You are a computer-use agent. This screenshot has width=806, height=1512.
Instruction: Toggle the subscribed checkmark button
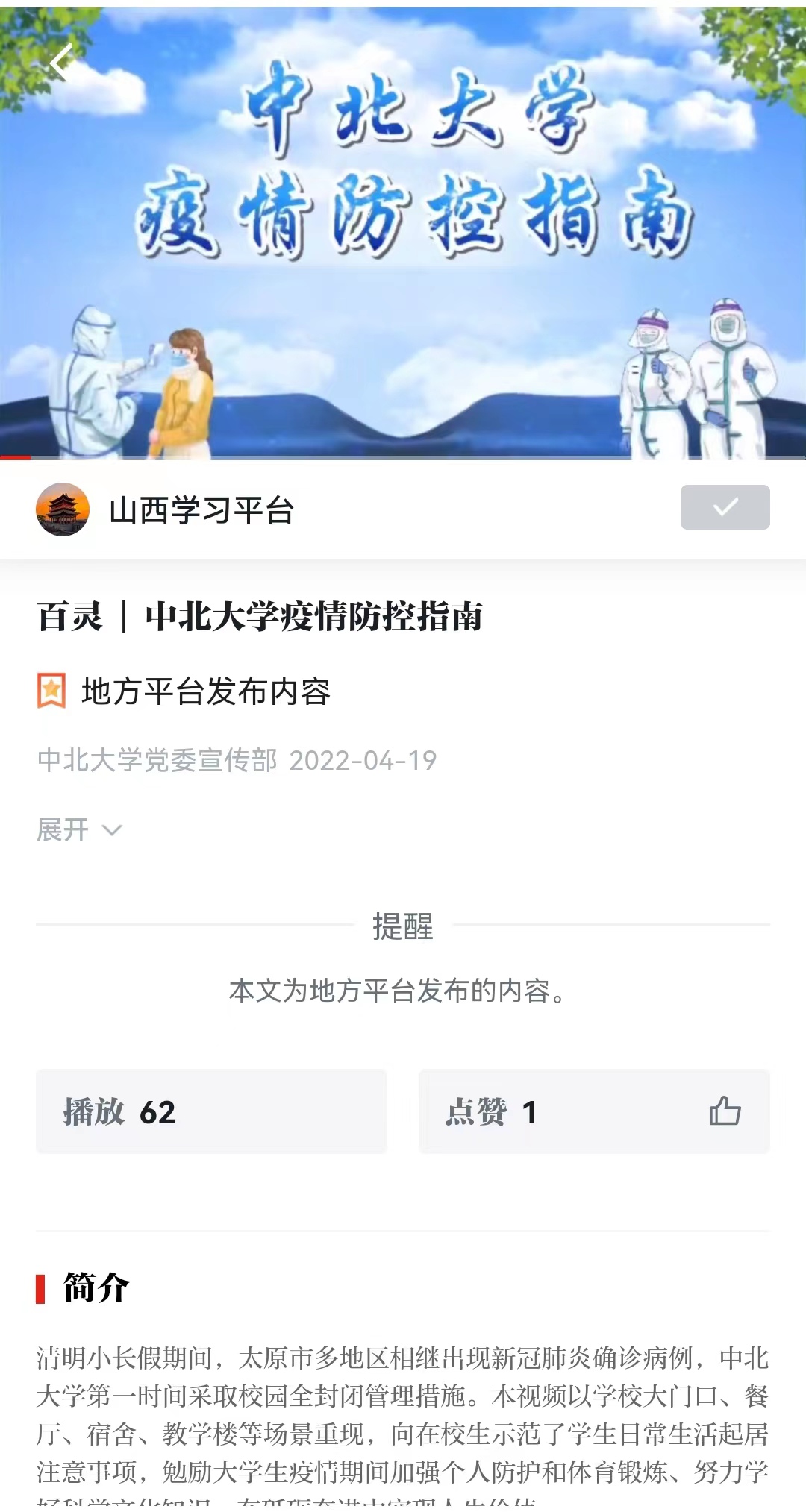coord(724,507)
